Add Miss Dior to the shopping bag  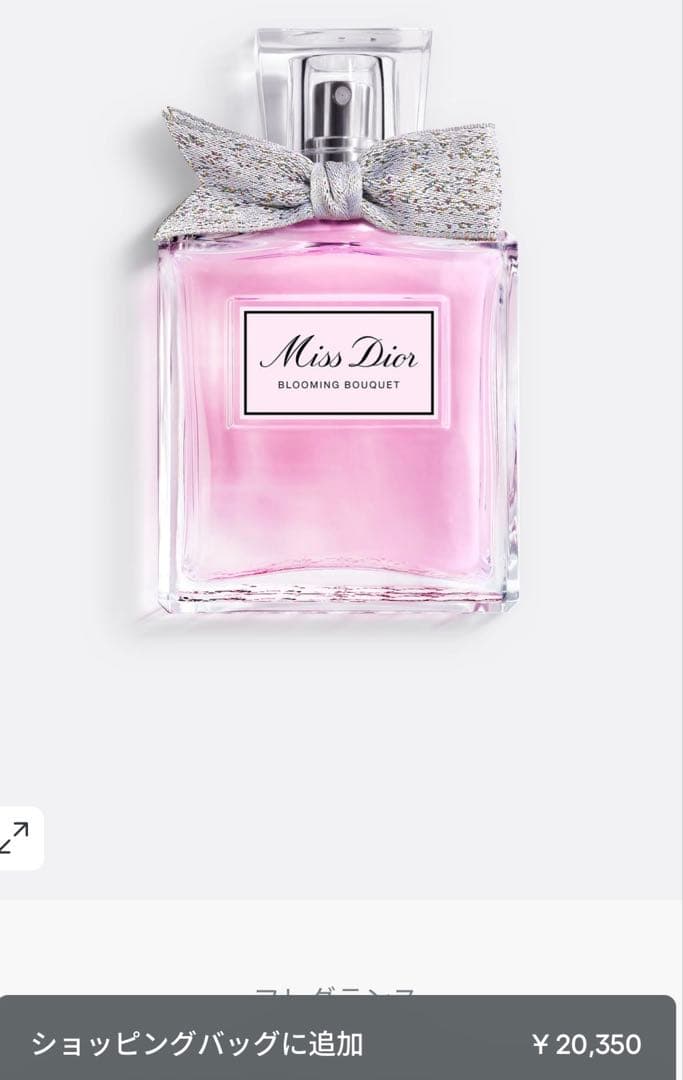point(338,1045)
